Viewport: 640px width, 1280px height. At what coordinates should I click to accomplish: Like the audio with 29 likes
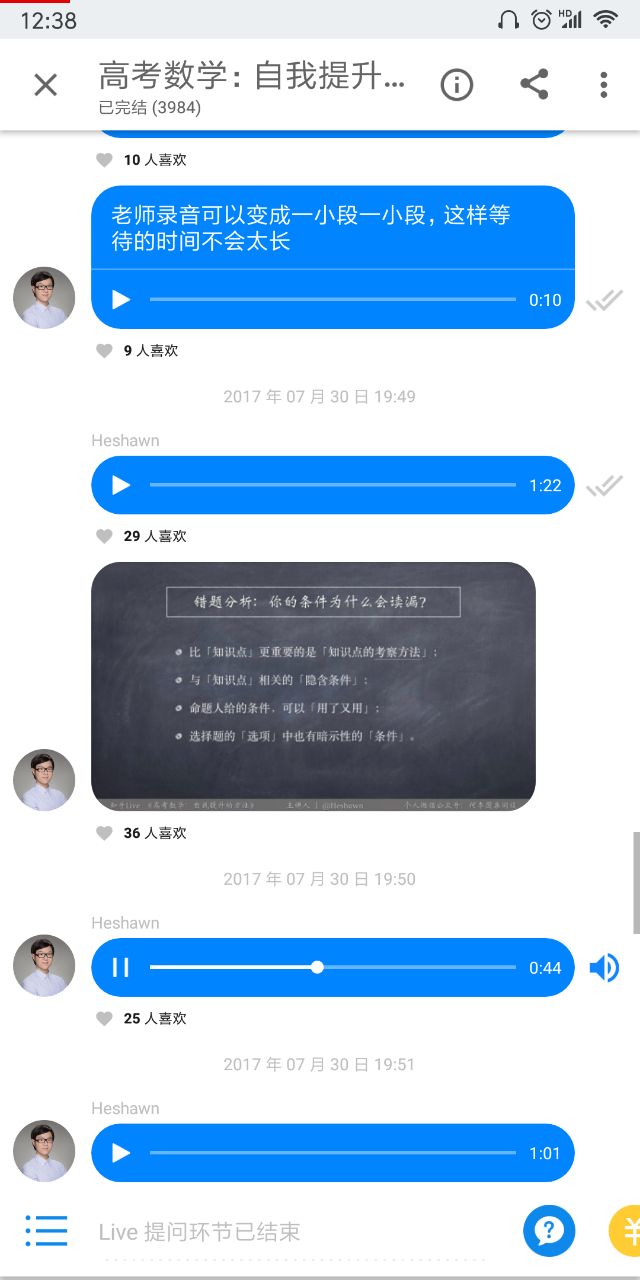[104, 536]
